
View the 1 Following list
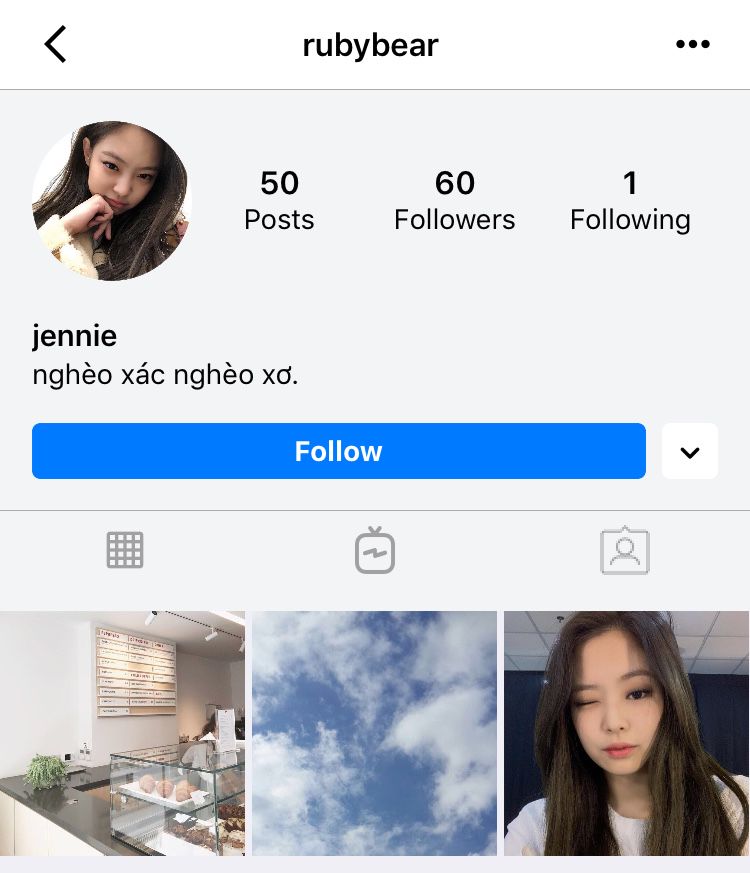pos(630,200)
